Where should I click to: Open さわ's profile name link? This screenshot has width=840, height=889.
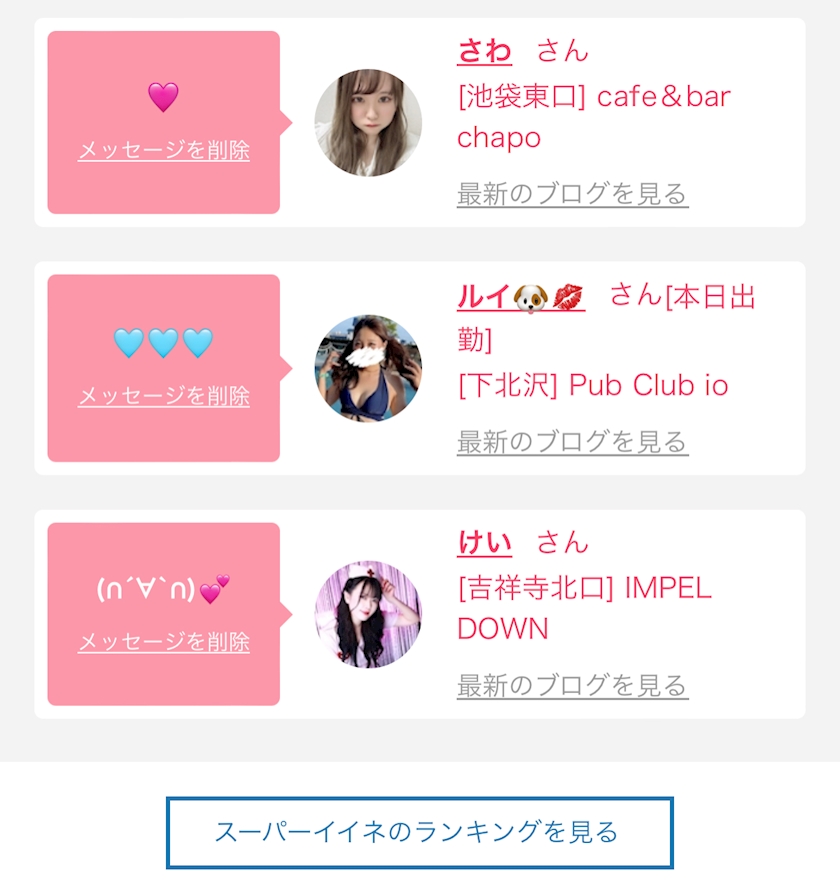[x=484, y=51]
